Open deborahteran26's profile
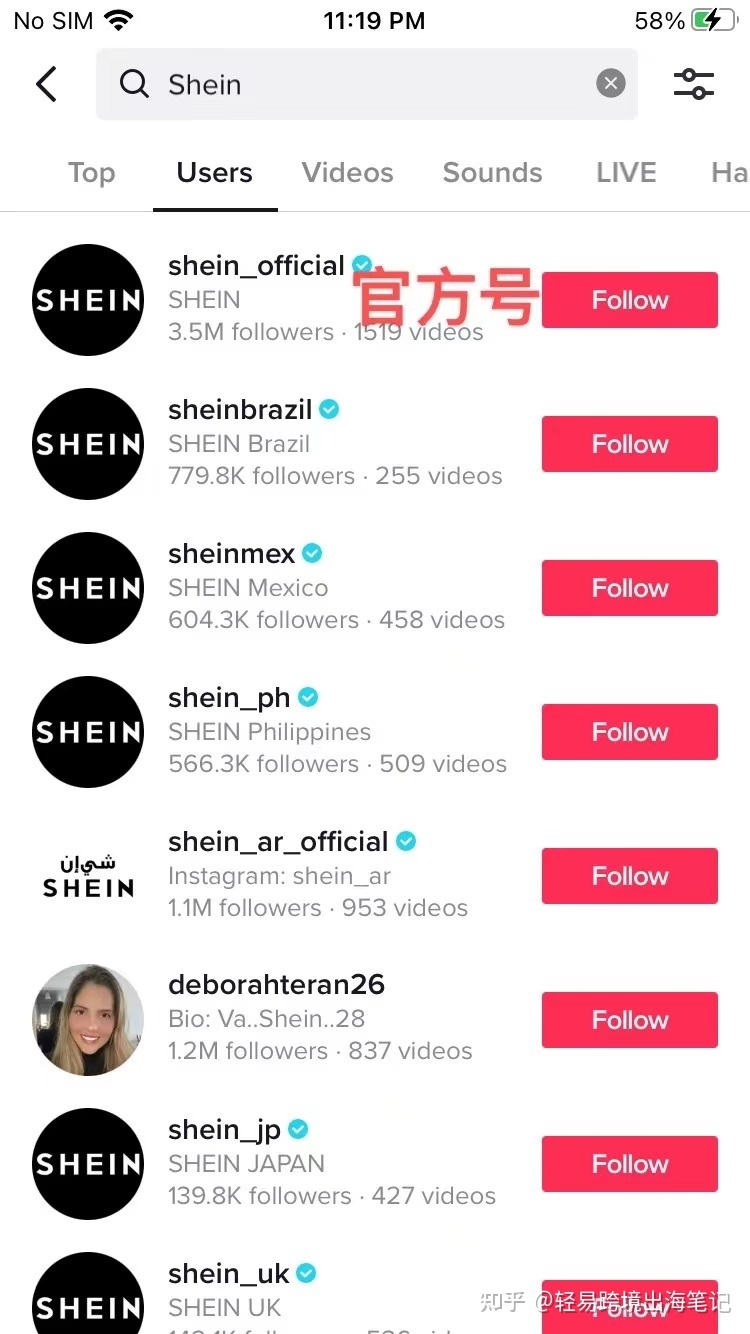 click(x=276, y=985)
